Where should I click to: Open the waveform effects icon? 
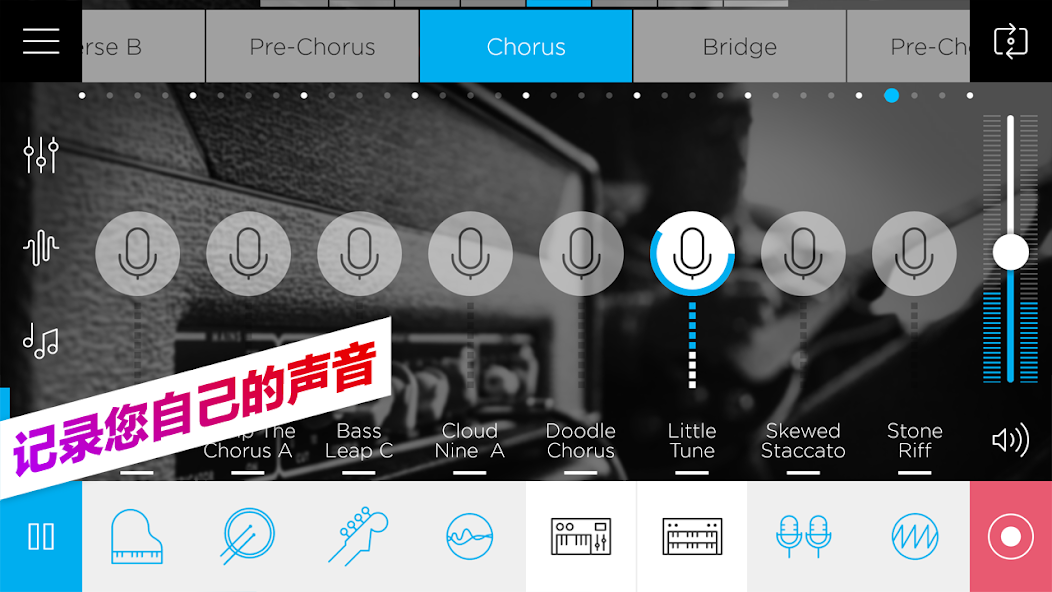41,247
